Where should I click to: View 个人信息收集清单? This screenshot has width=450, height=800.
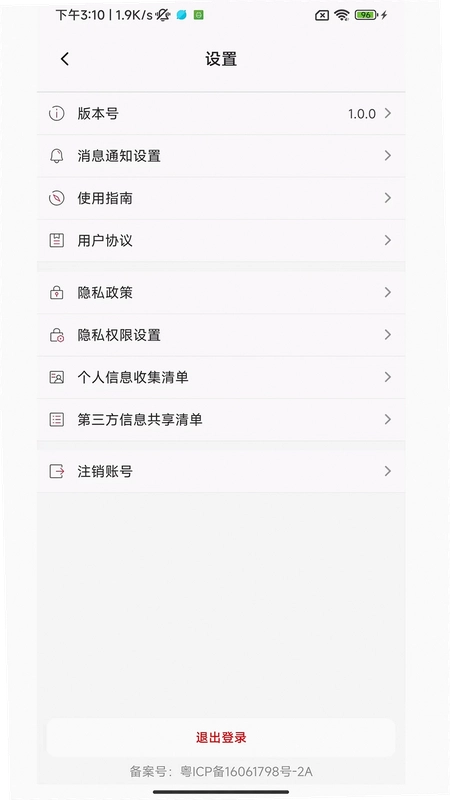point(221,377)
